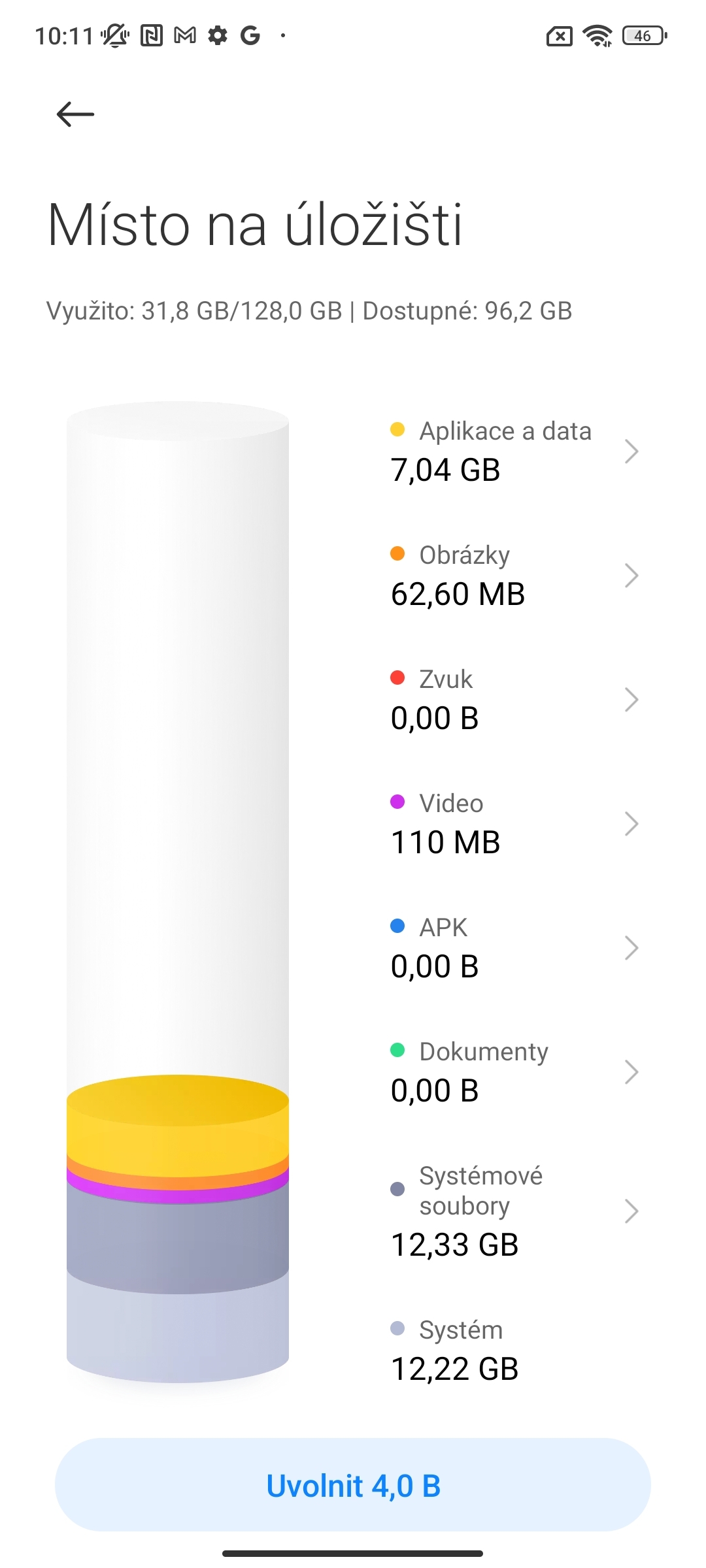Tap the gray dot beside Systémové soubory

398,1189
